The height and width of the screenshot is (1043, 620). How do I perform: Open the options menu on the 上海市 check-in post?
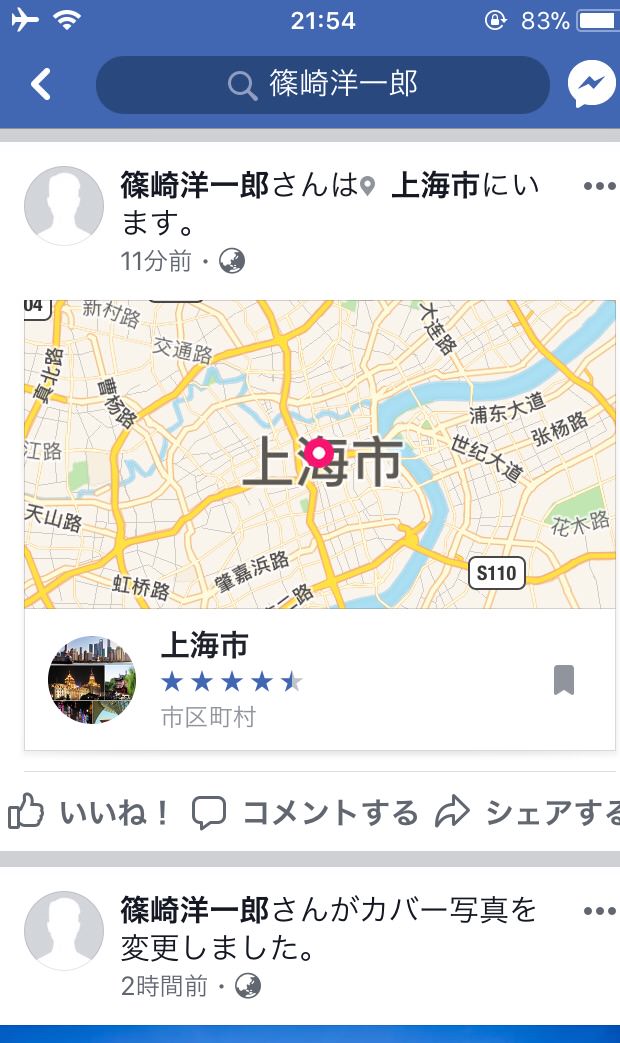(x=599, y=186)
